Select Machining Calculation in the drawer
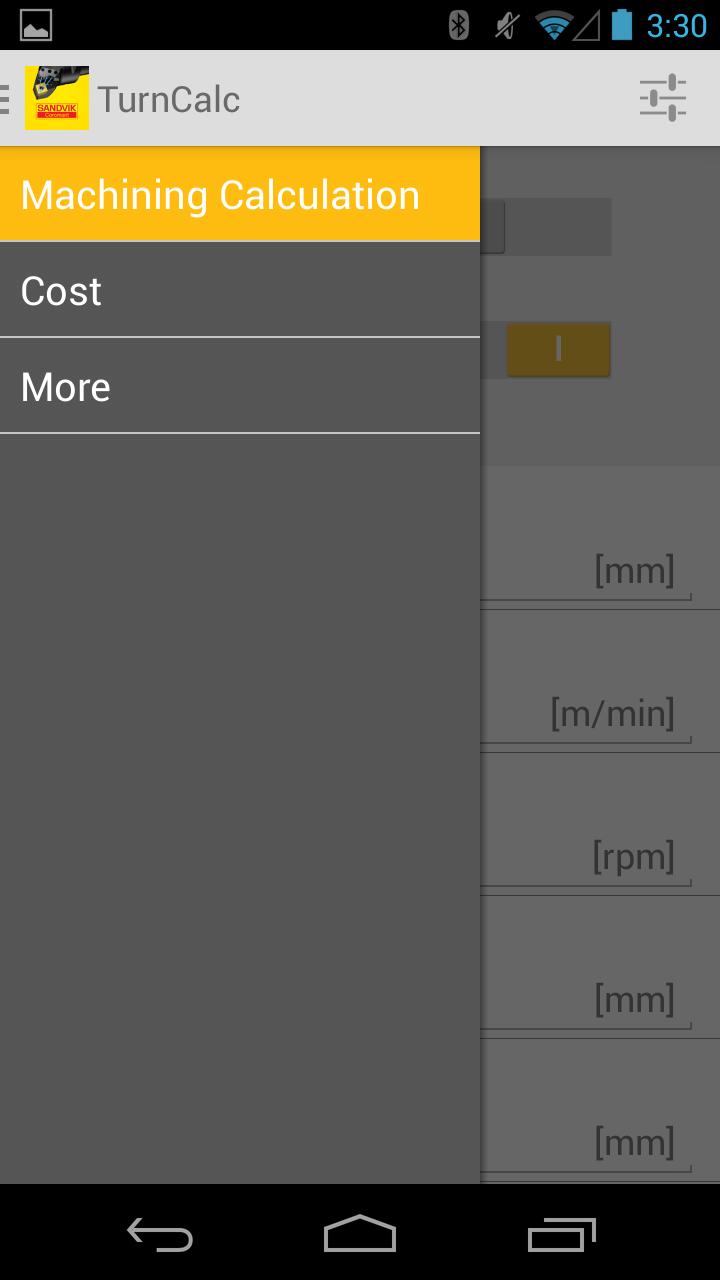Screen dimensions: 720x1280 click(x=240, y=194)
